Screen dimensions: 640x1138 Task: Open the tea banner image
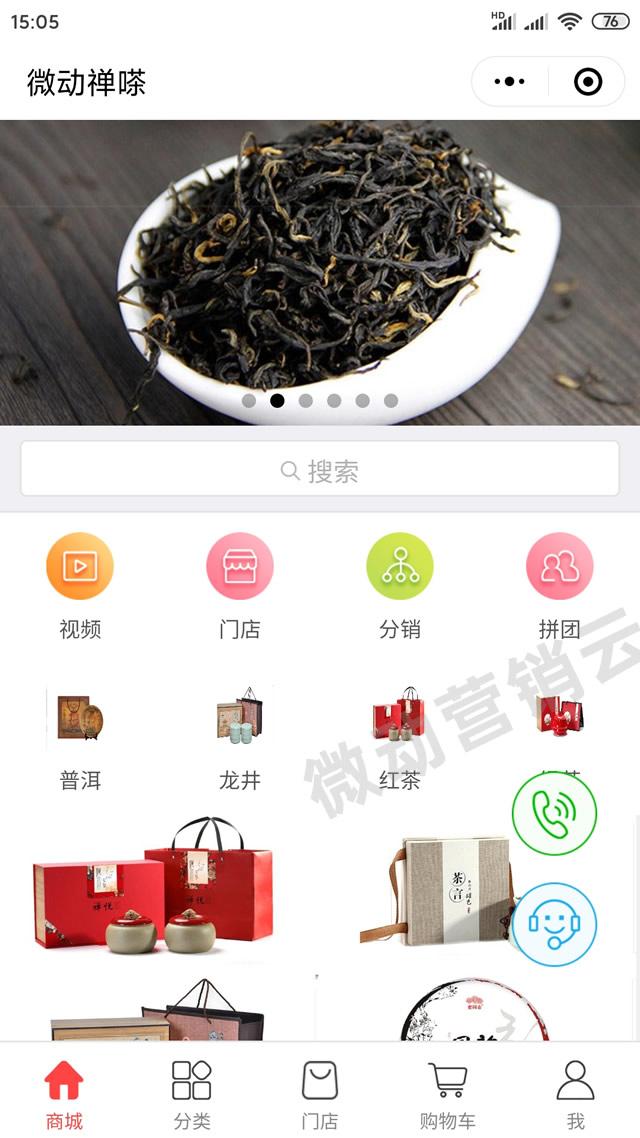pos(320,272)
